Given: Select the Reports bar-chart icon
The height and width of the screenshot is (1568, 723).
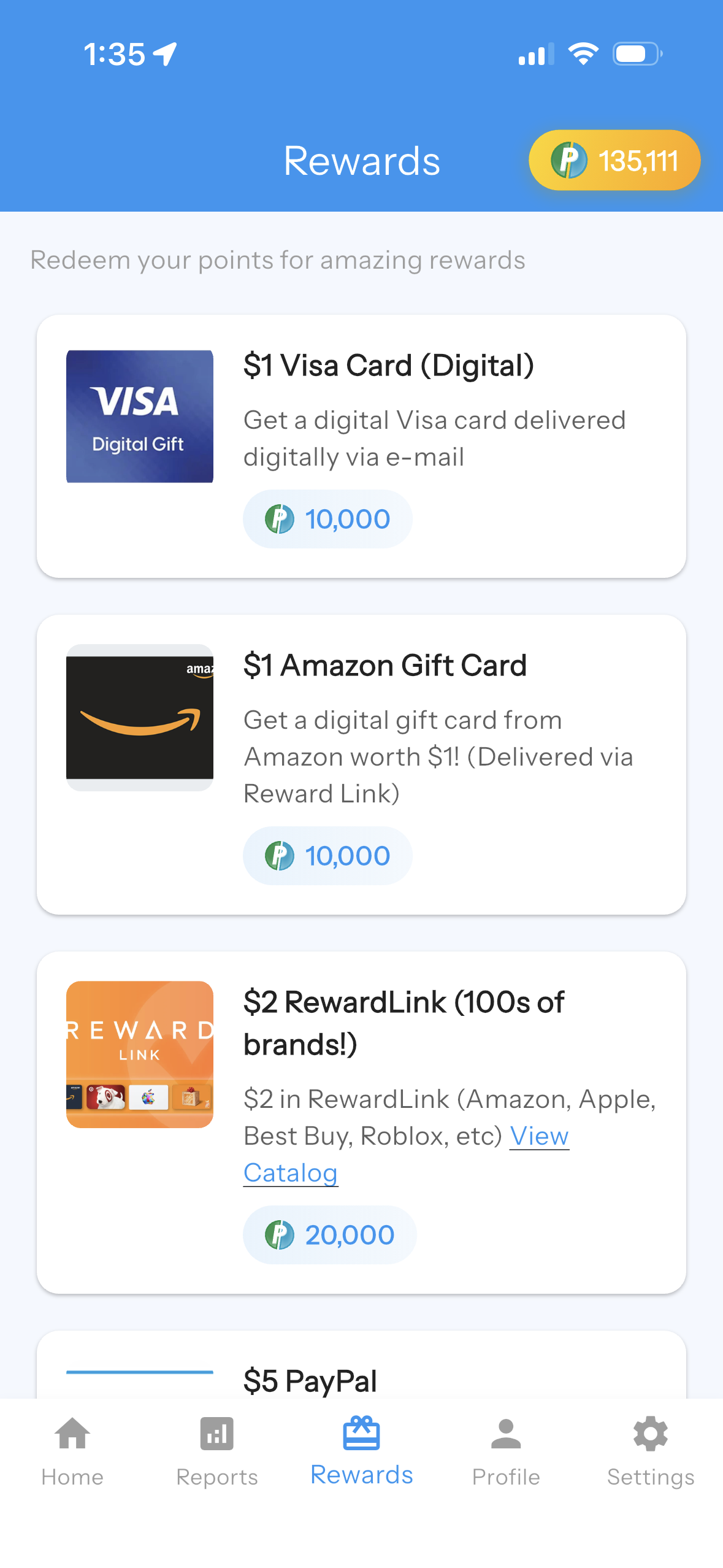Looking at the screenshot, I should [x=216, y=1434].
